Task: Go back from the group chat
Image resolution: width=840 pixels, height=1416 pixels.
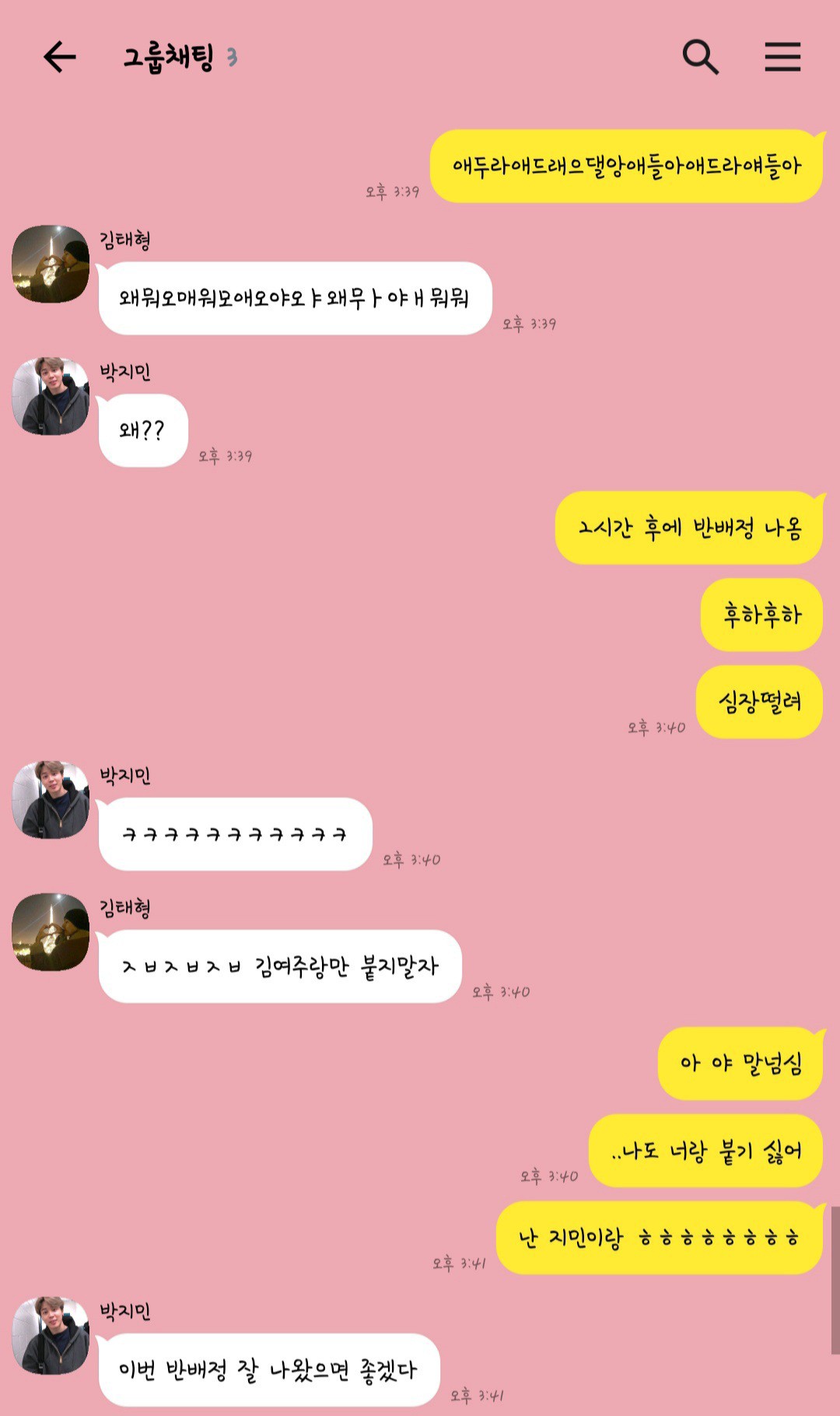Action: coord(60,57)
